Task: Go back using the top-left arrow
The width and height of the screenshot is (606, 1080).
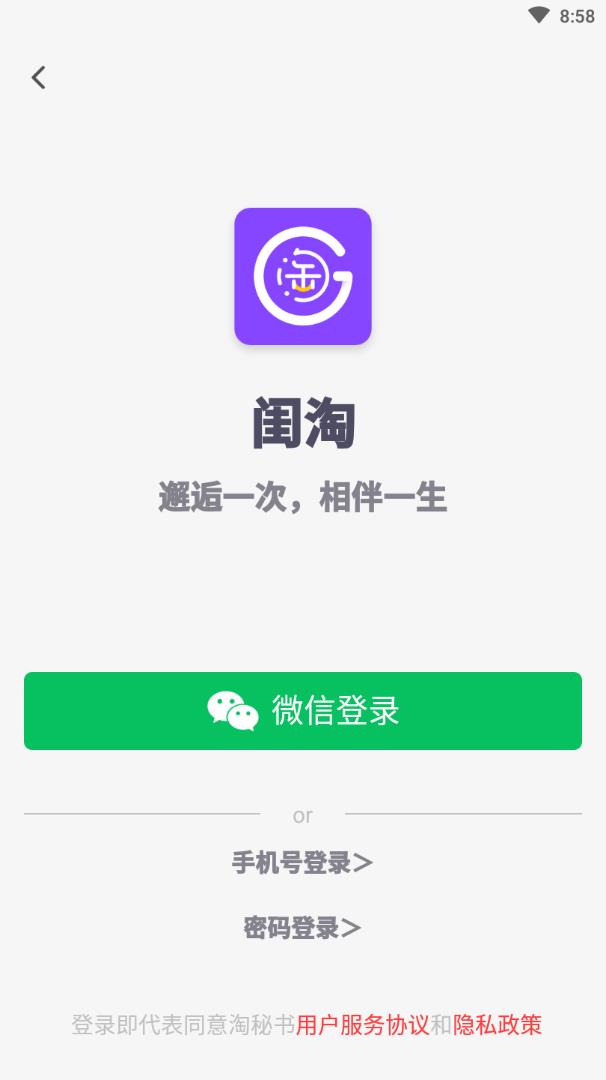Action: click(39, 78)
